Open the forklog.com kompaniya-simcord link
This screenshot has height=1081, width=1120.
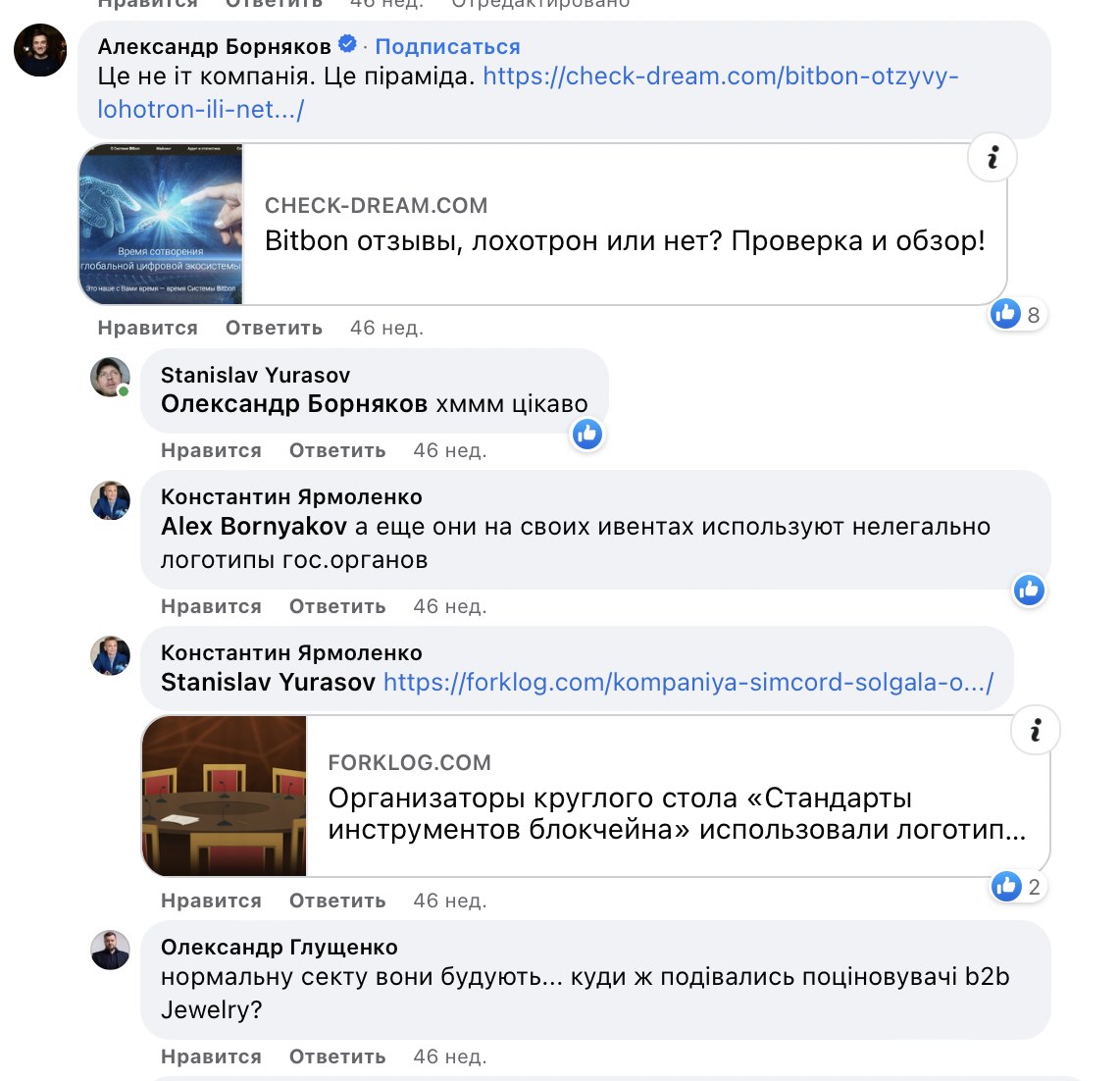[687, 682]
